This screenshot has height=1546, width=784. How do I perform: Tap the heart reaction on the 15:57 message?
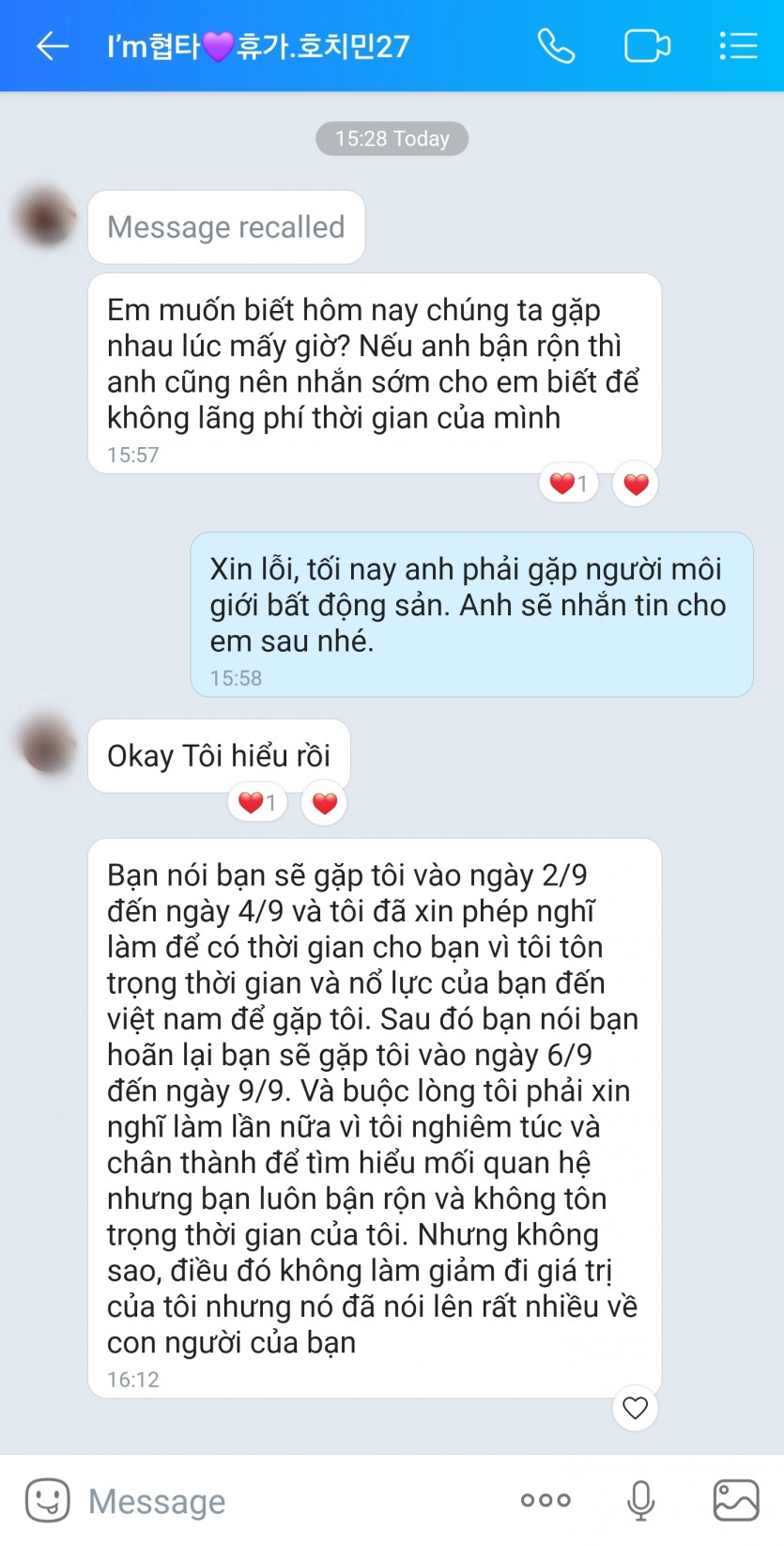pos(635,484)
